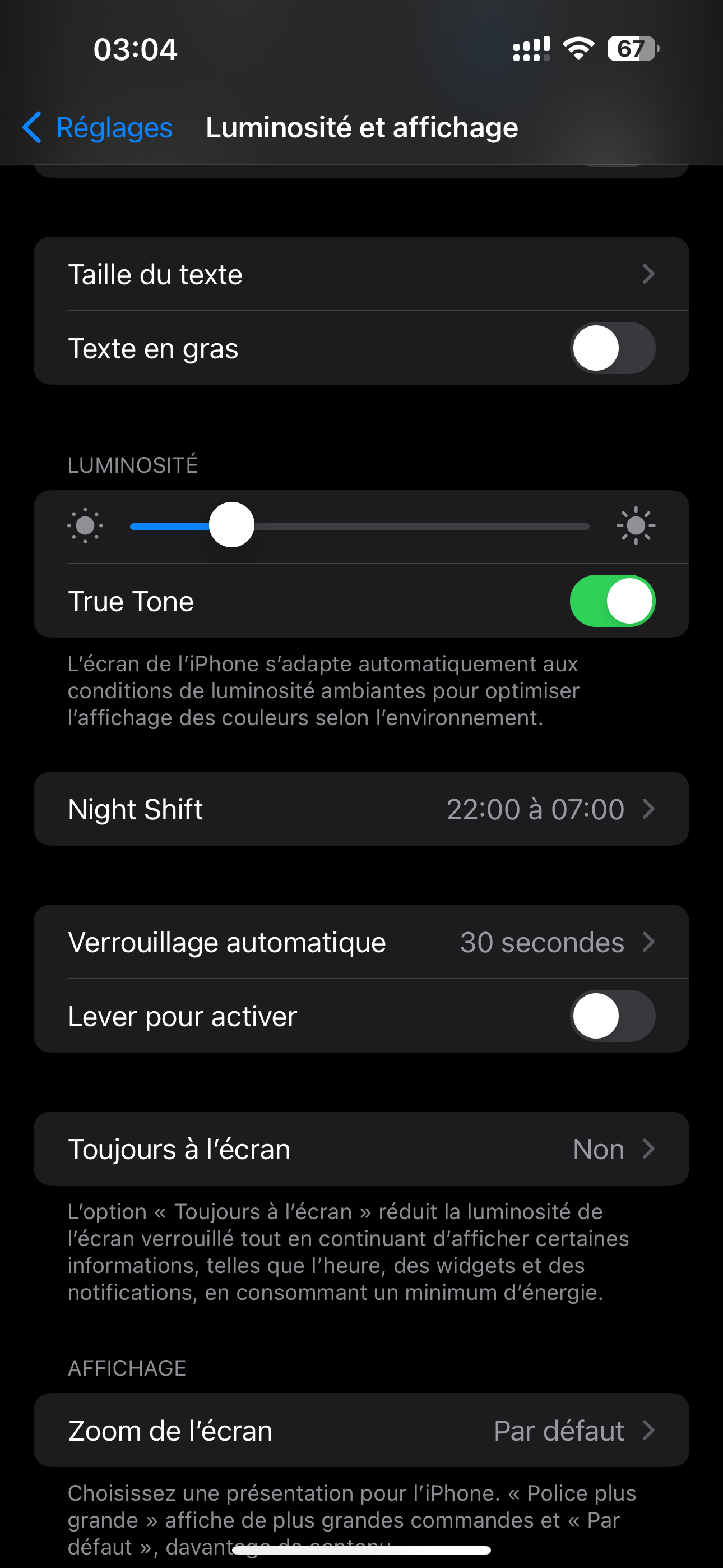Open Taille du texte settings

[x=361, y=274]
